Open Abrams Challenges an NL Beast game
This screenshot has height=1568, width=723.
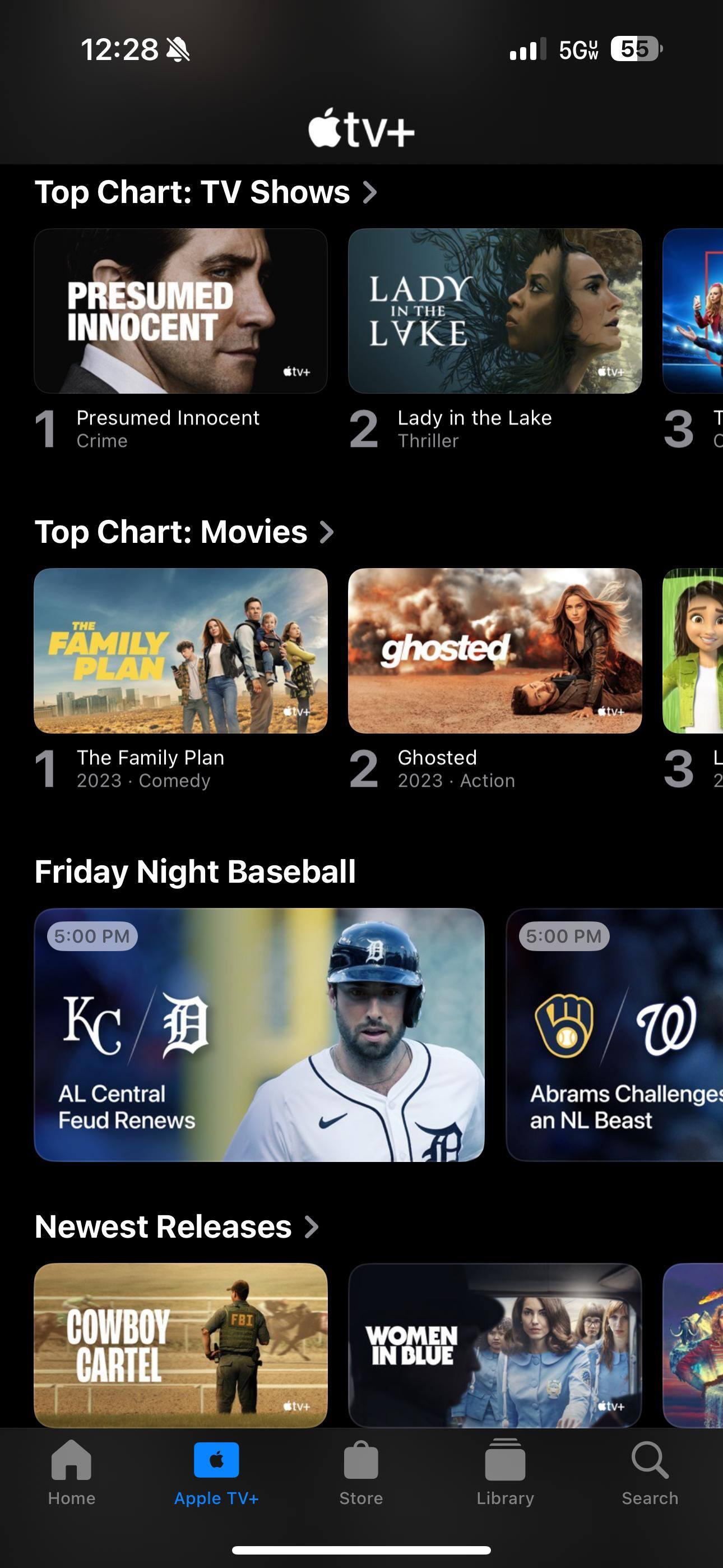coord(615,1034)
